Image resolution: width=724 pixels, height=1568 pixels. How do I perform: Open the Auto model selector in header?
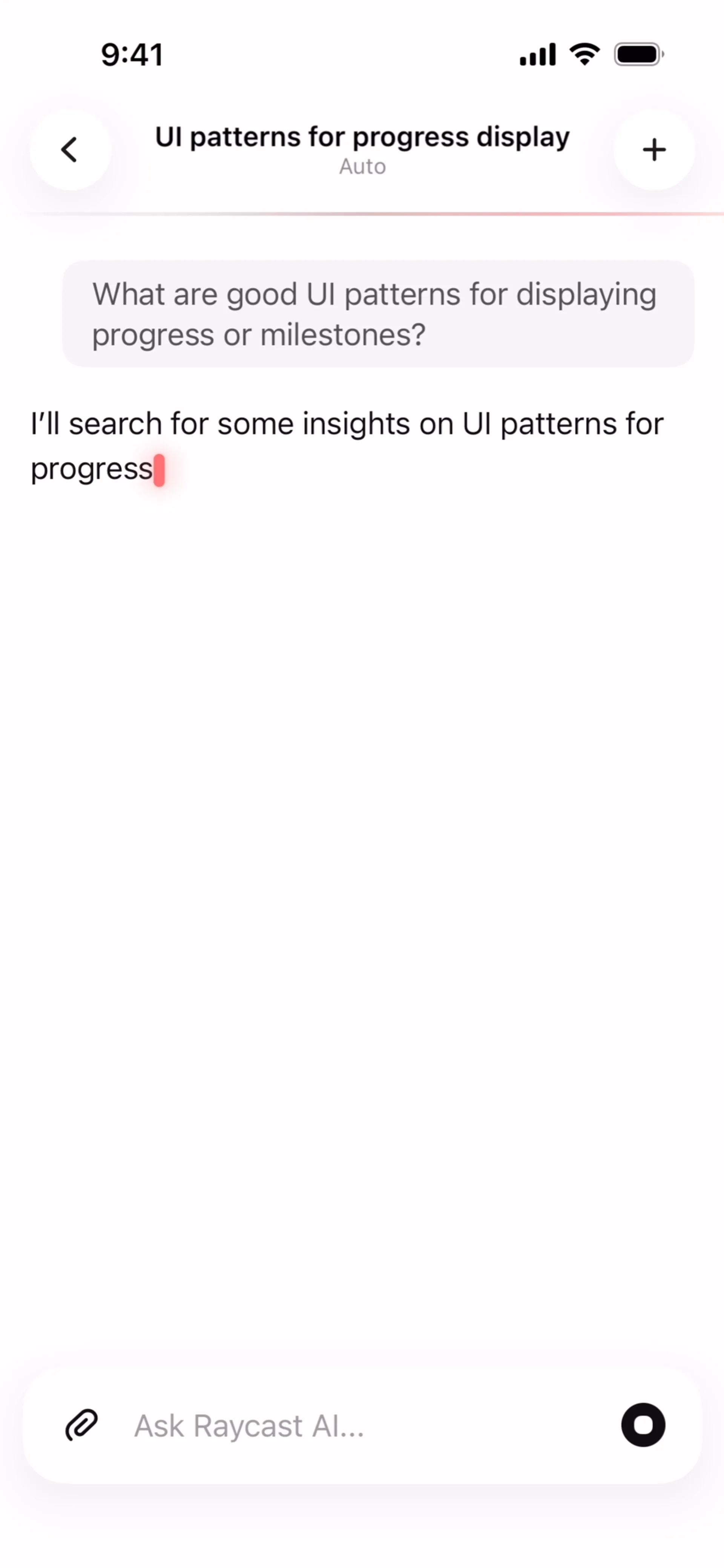point(362,167)
